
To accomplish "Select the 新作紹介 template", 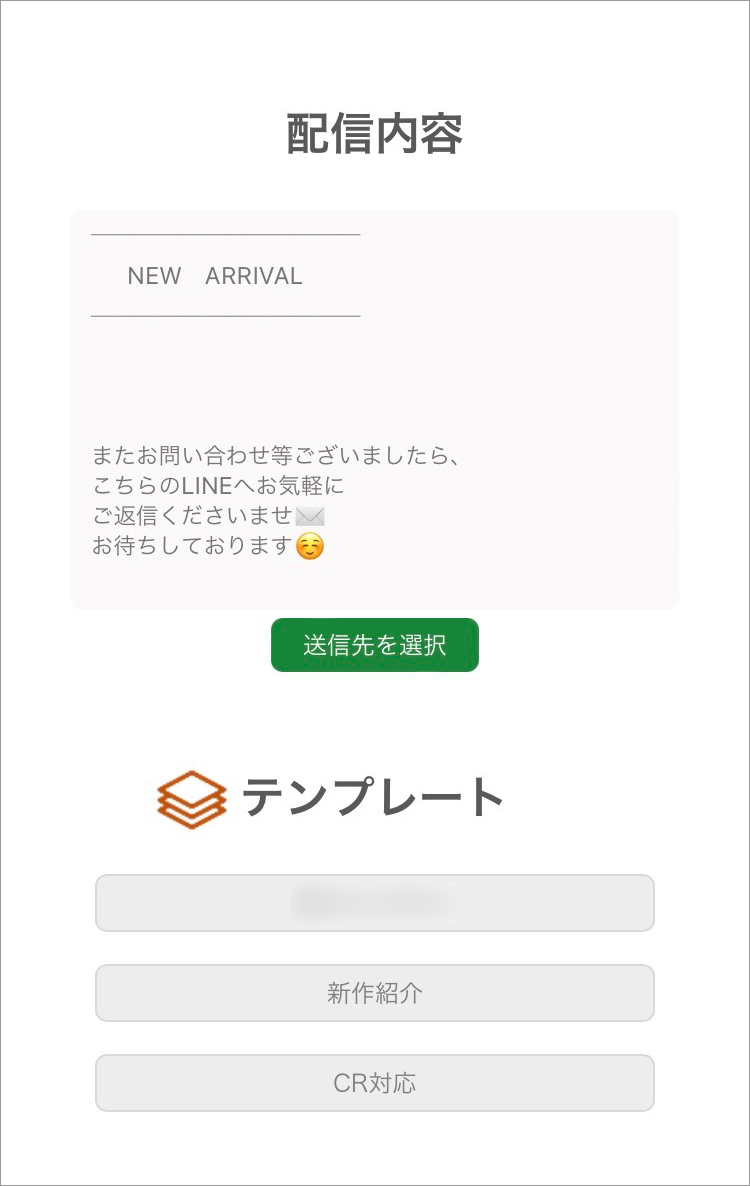I will tap(375, 993).
